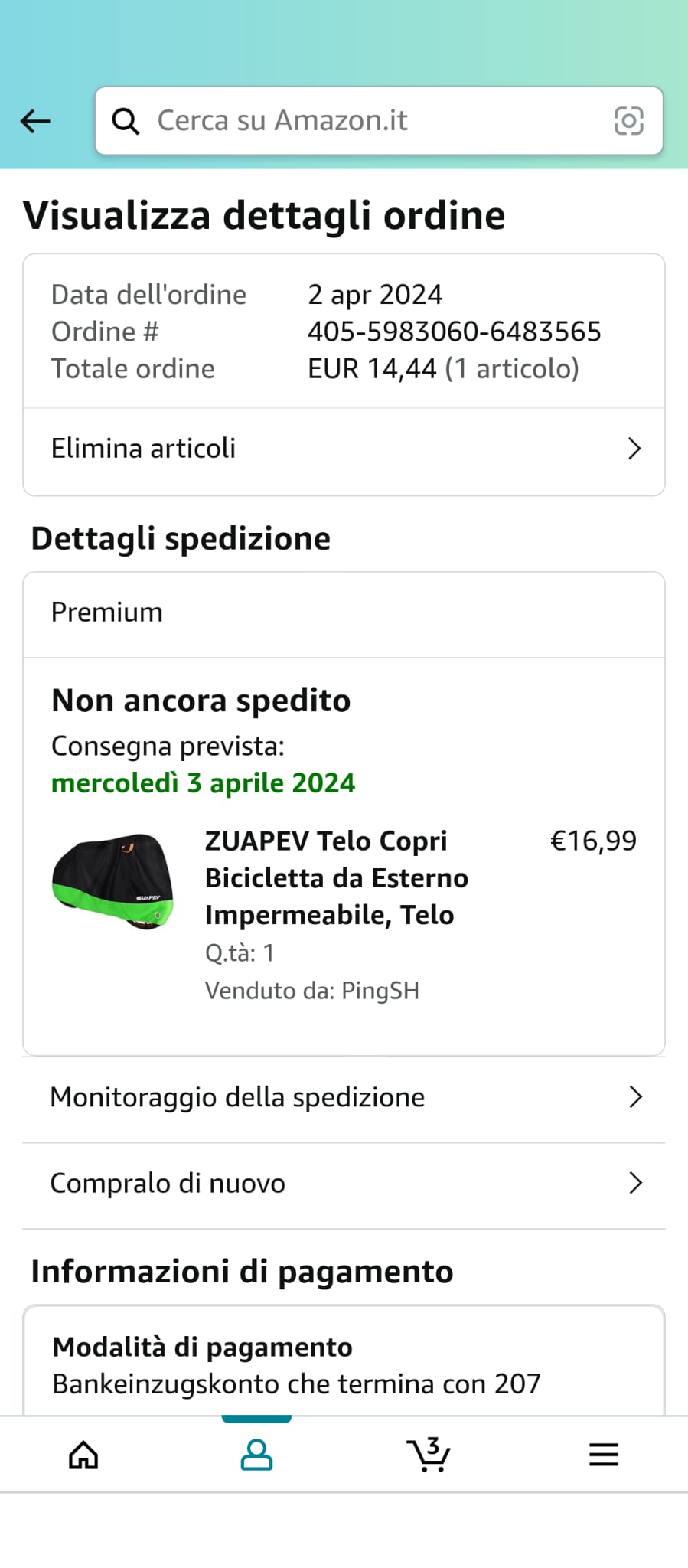Select Compralo di nuovo
This screenshot has height=1568, width=688.
(344, 1184)
